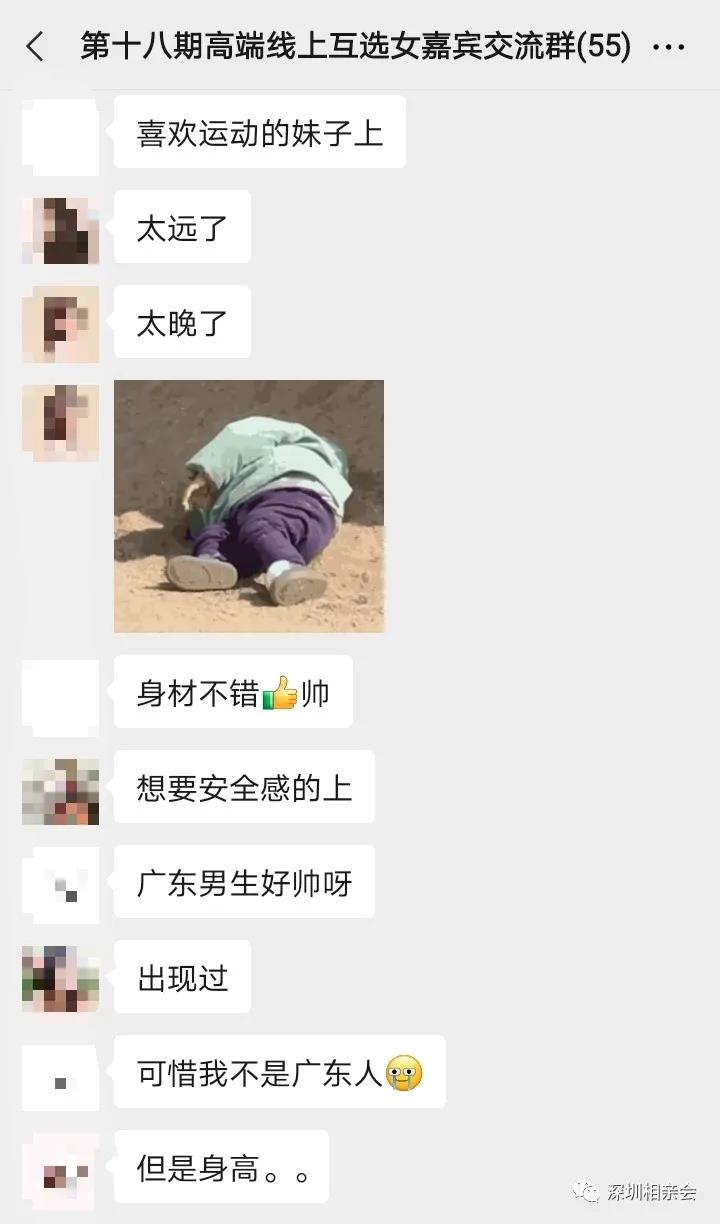Open avatar of the photo message sender
This screenshot has height=1224, width=720.
pos(60,420)
